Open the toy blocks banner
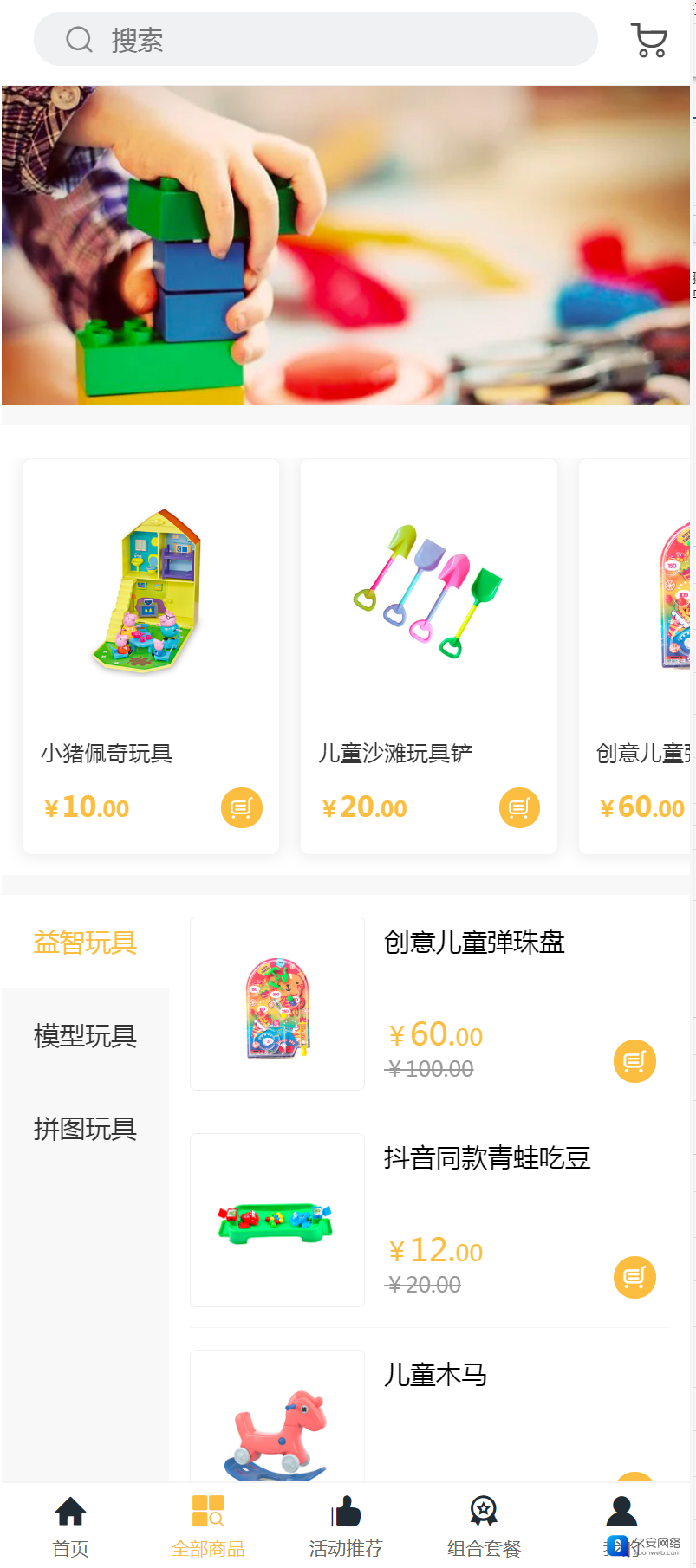696x1568 pixels. coord(346,245)
